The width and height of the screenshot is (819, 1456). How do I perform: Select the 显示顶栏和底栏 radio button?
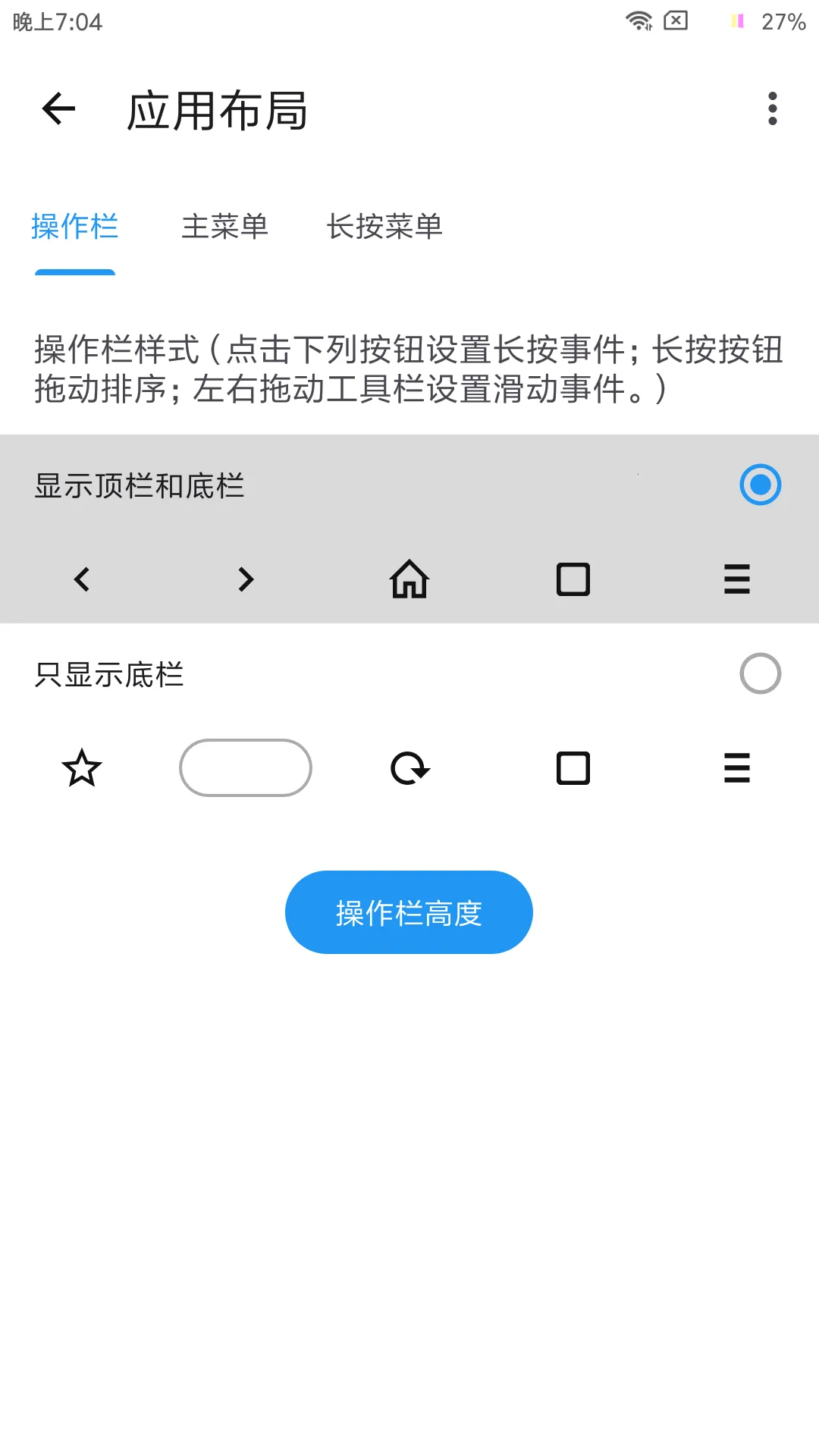coord(760,483)
